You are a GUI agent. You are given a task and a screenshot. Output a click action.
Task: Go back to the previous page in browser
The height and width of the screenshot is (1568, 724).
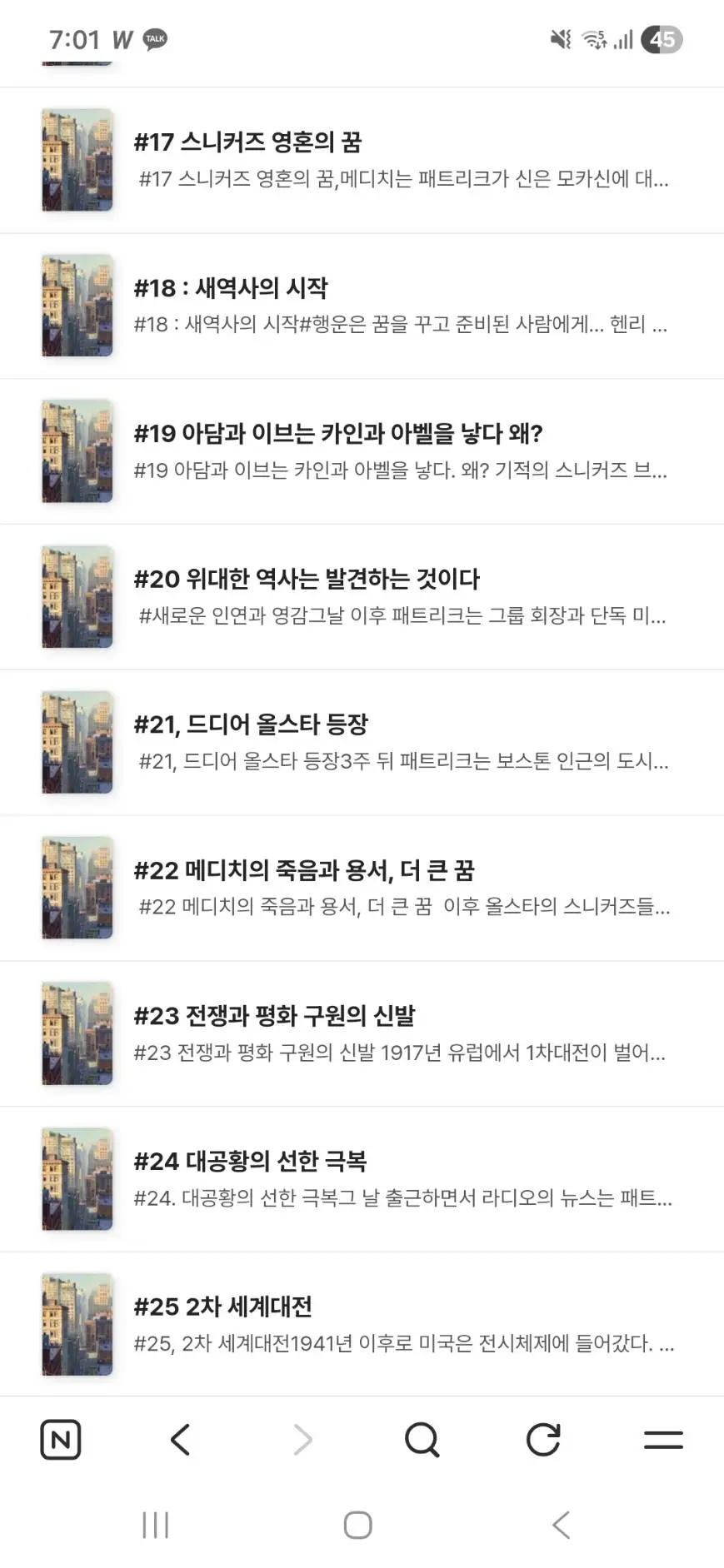(181, 1439)
